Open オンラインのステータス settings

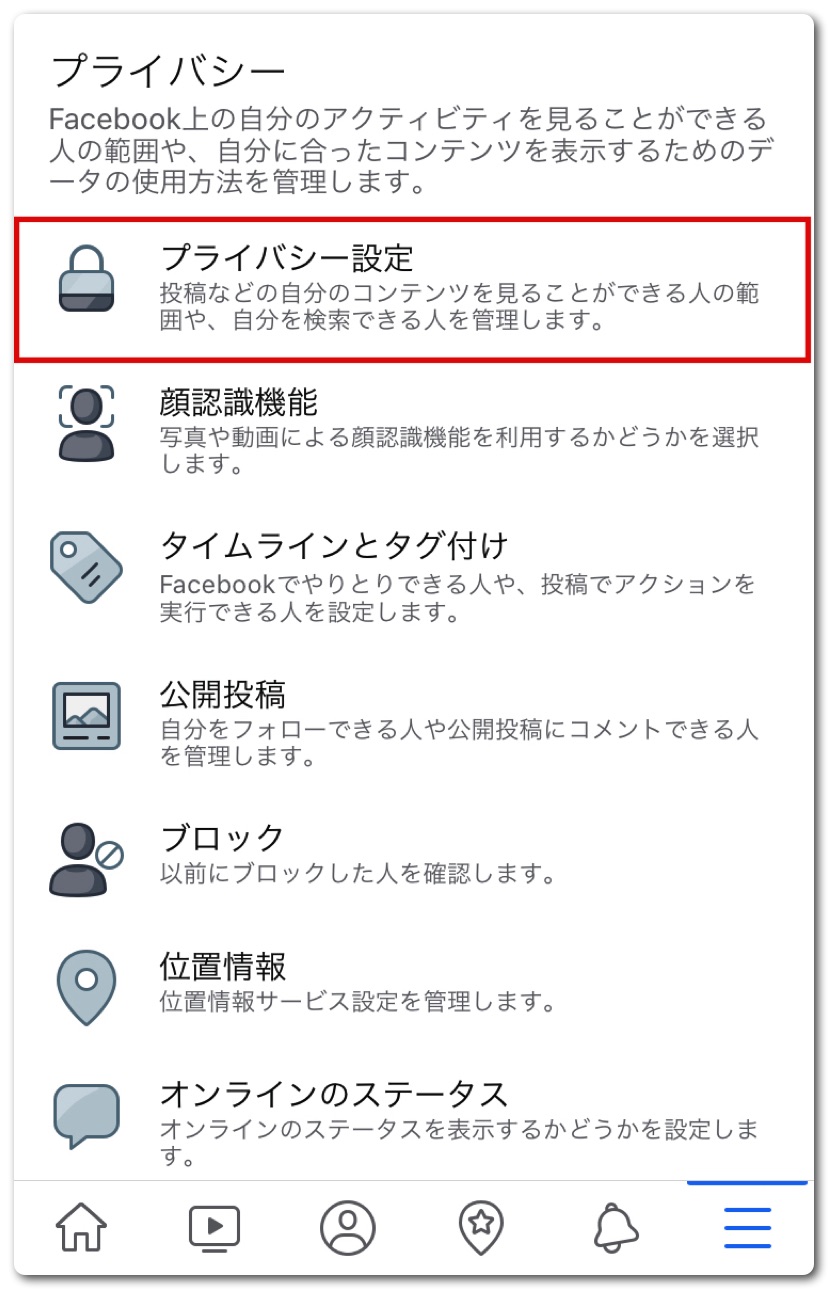[x=411, y=1122]
